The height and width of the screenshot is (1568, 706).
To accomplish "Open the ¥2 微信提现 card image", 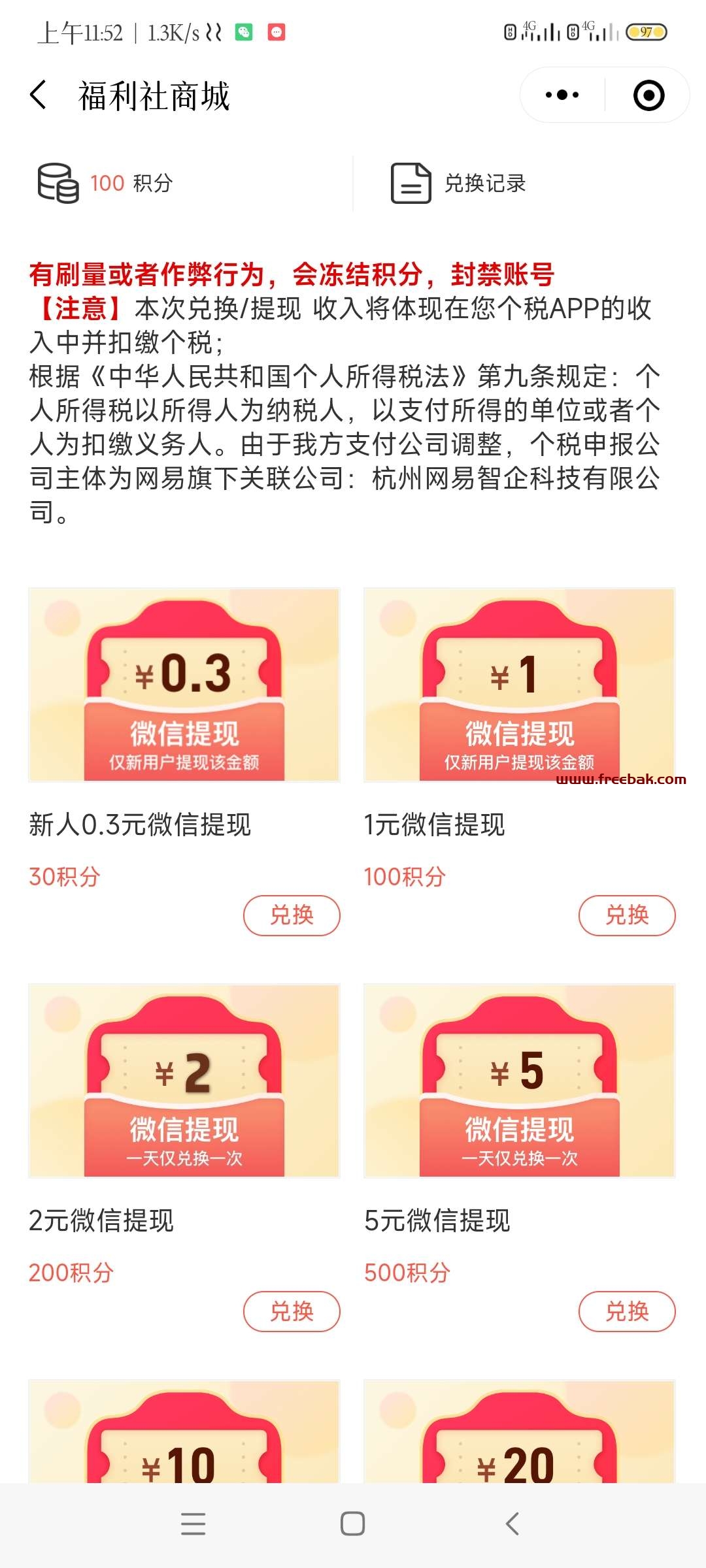I will pos(184,1081).
